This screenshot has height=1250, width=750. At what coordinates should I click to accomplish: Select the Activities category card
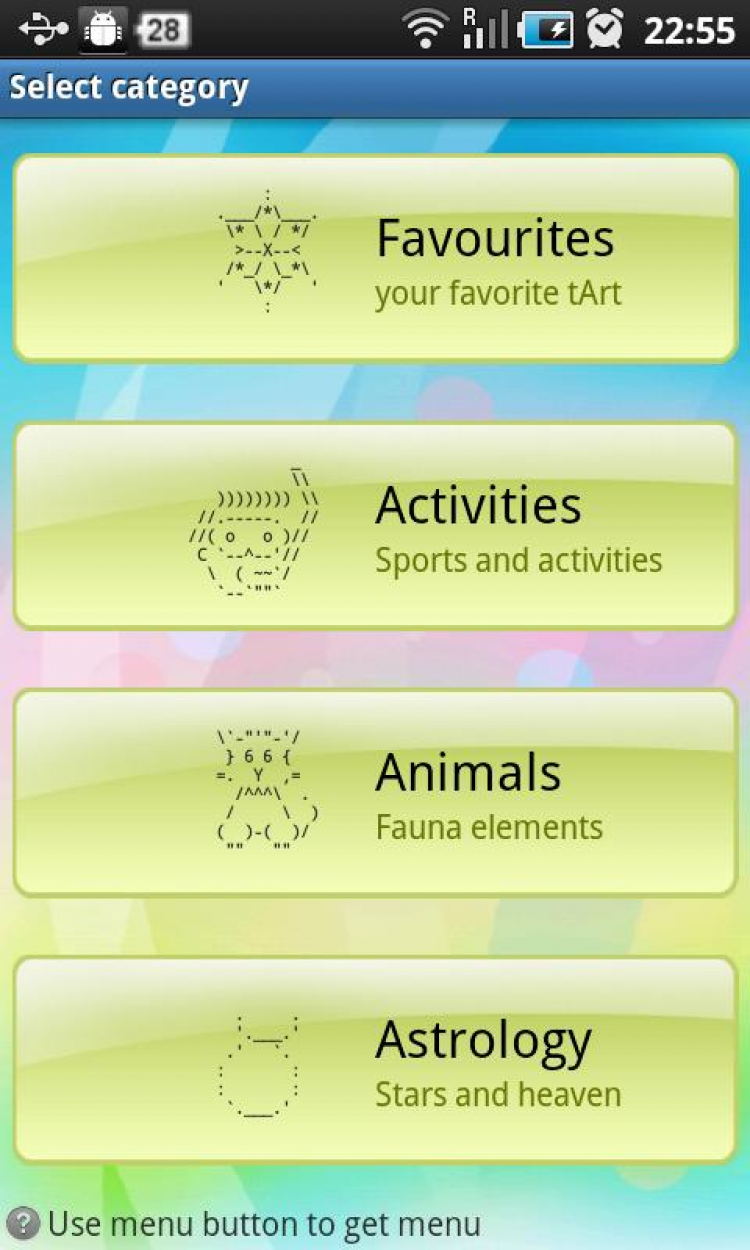375,525
